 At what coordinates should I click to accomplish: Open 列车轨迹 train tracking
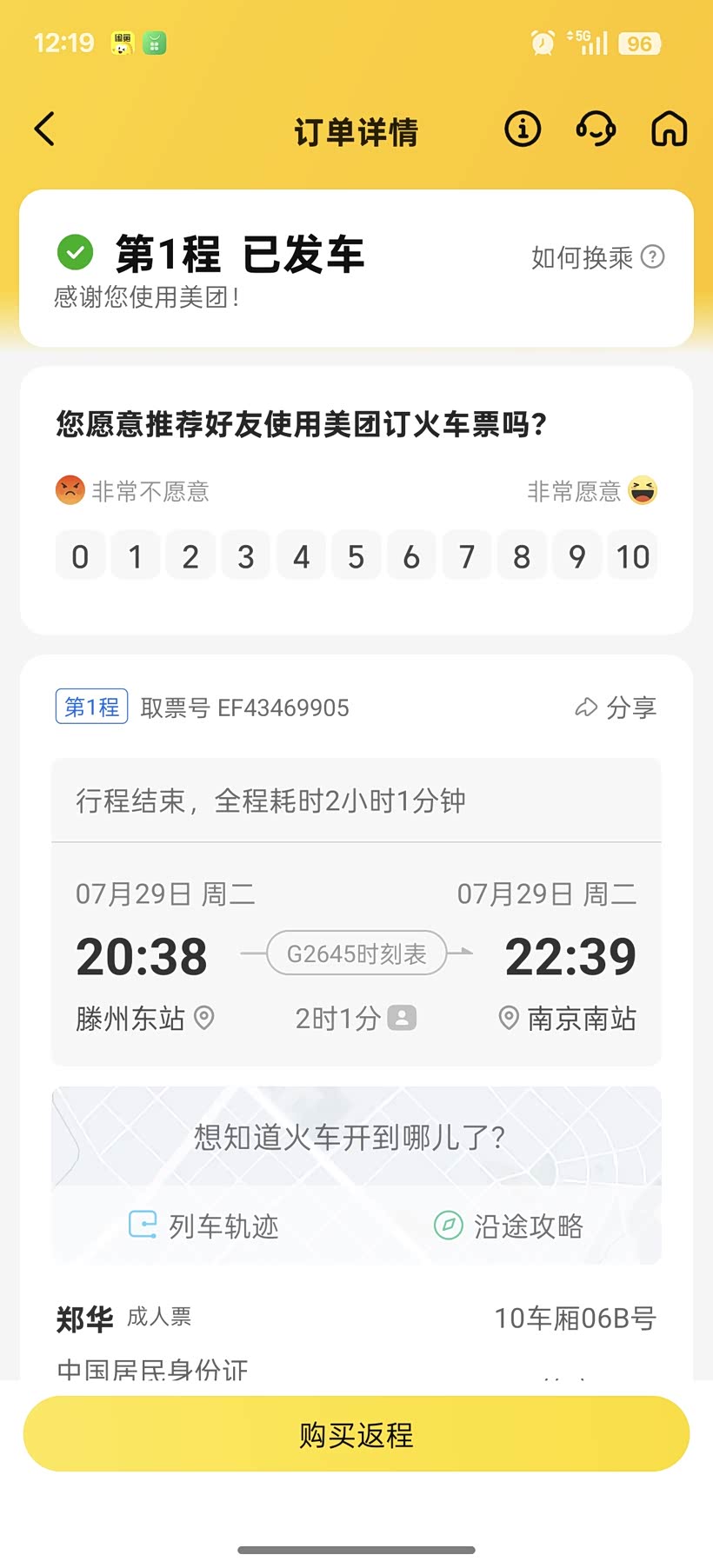pos(204,1226)
